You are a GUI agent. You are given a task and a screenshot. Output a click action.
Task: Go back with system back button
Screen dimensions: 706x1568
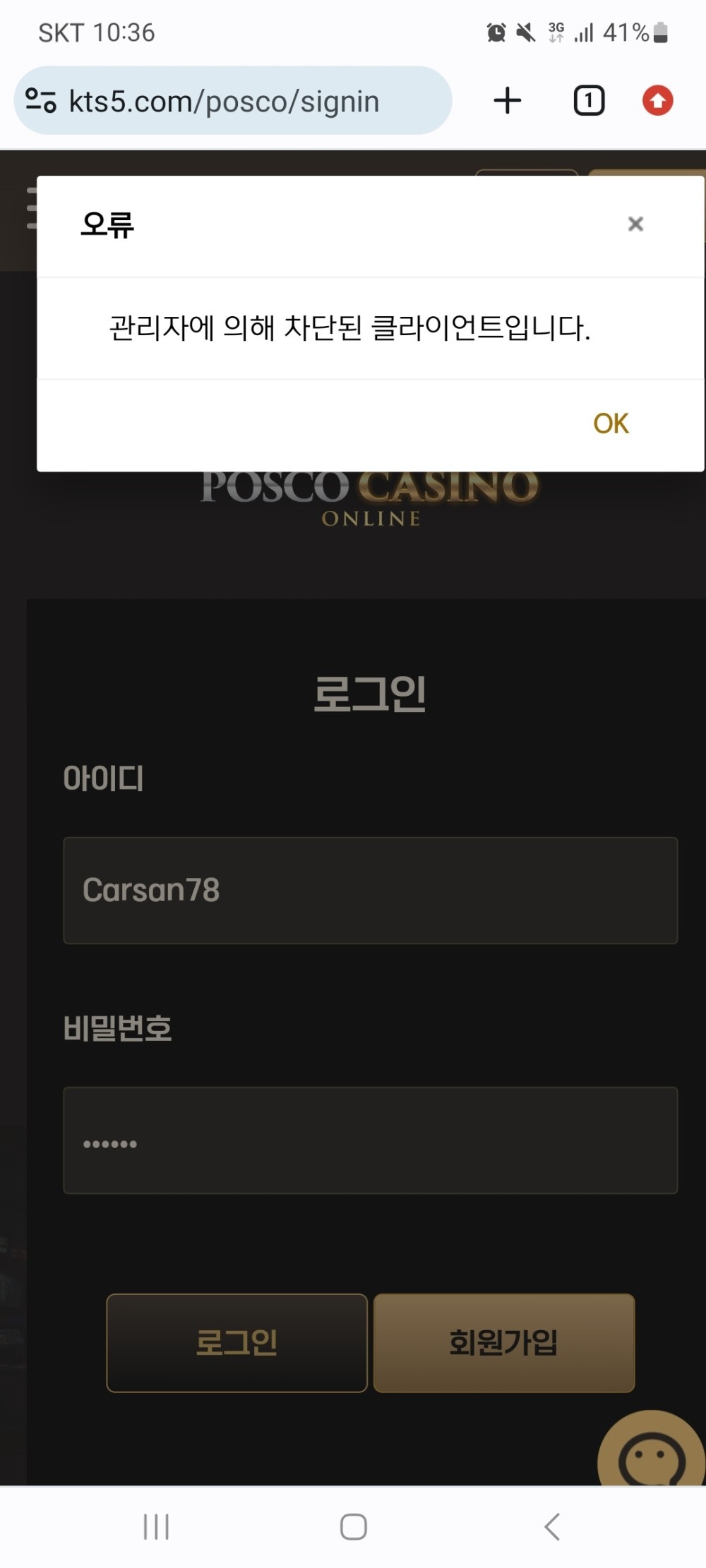coord(552,1526)
